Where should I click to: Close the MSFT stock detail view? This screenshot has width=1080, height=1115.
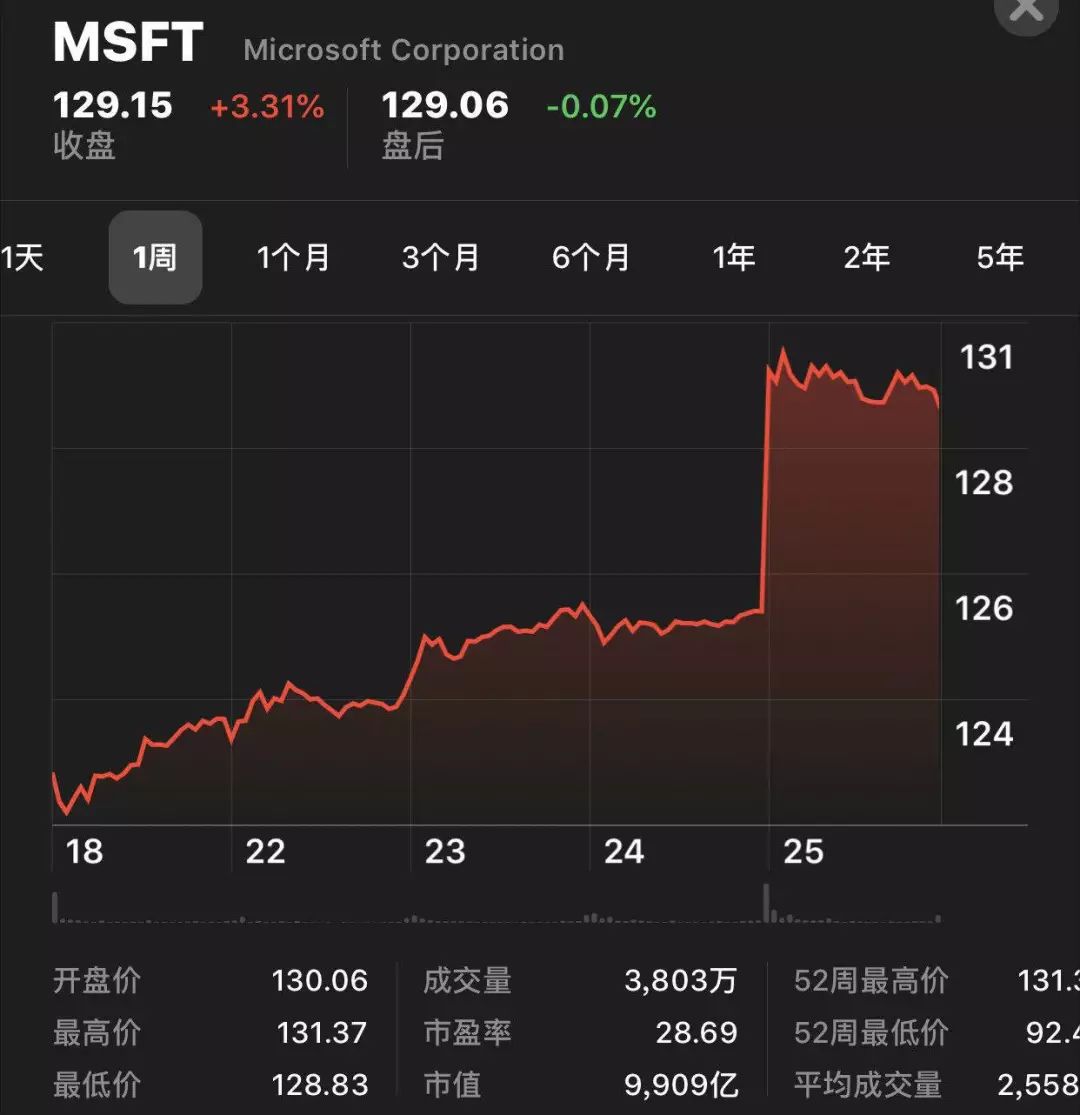point(1026,12)
